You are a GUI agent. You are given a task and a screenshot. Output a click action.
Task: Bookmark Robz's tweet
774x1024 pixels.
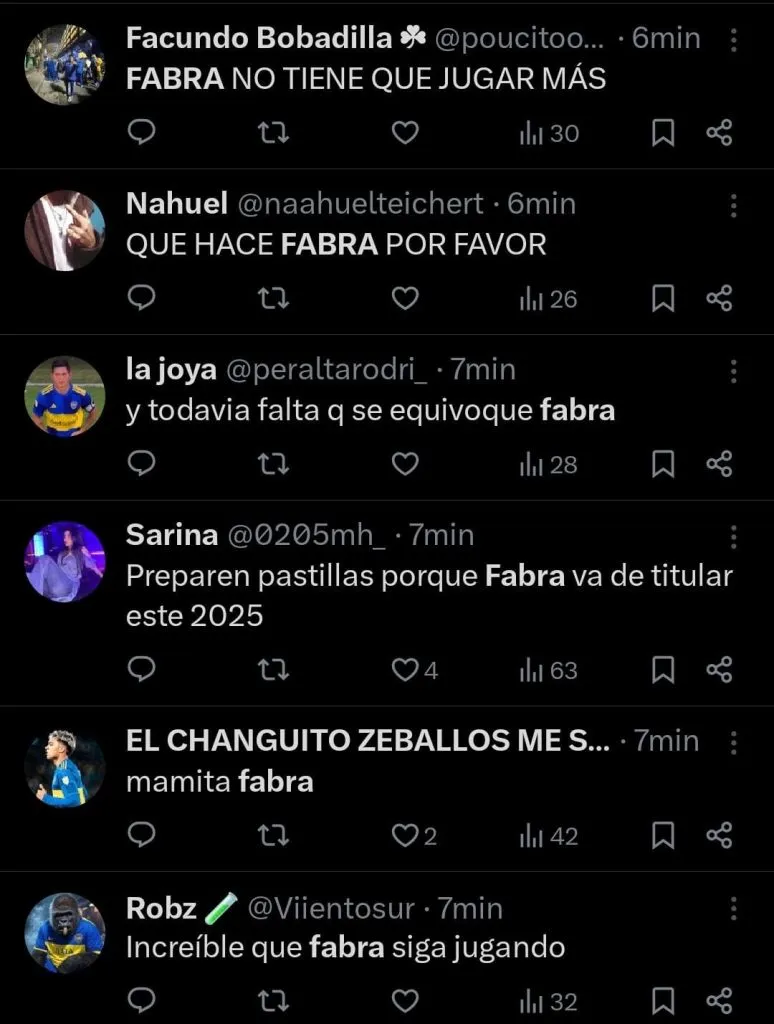pyautogui.click(x=662, y=1001)
